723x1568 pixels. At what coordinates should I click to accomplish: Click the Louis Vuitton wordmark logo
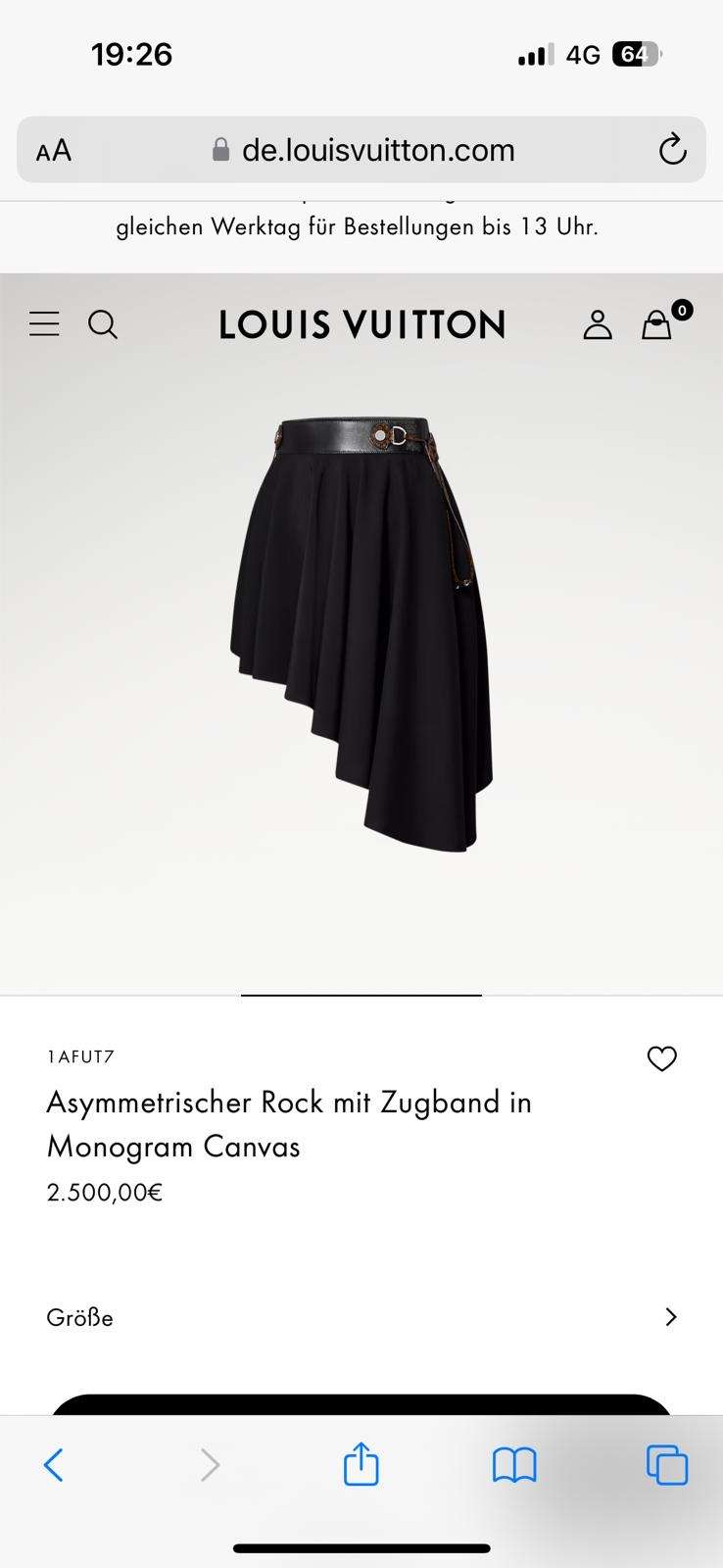coord(361,323)
